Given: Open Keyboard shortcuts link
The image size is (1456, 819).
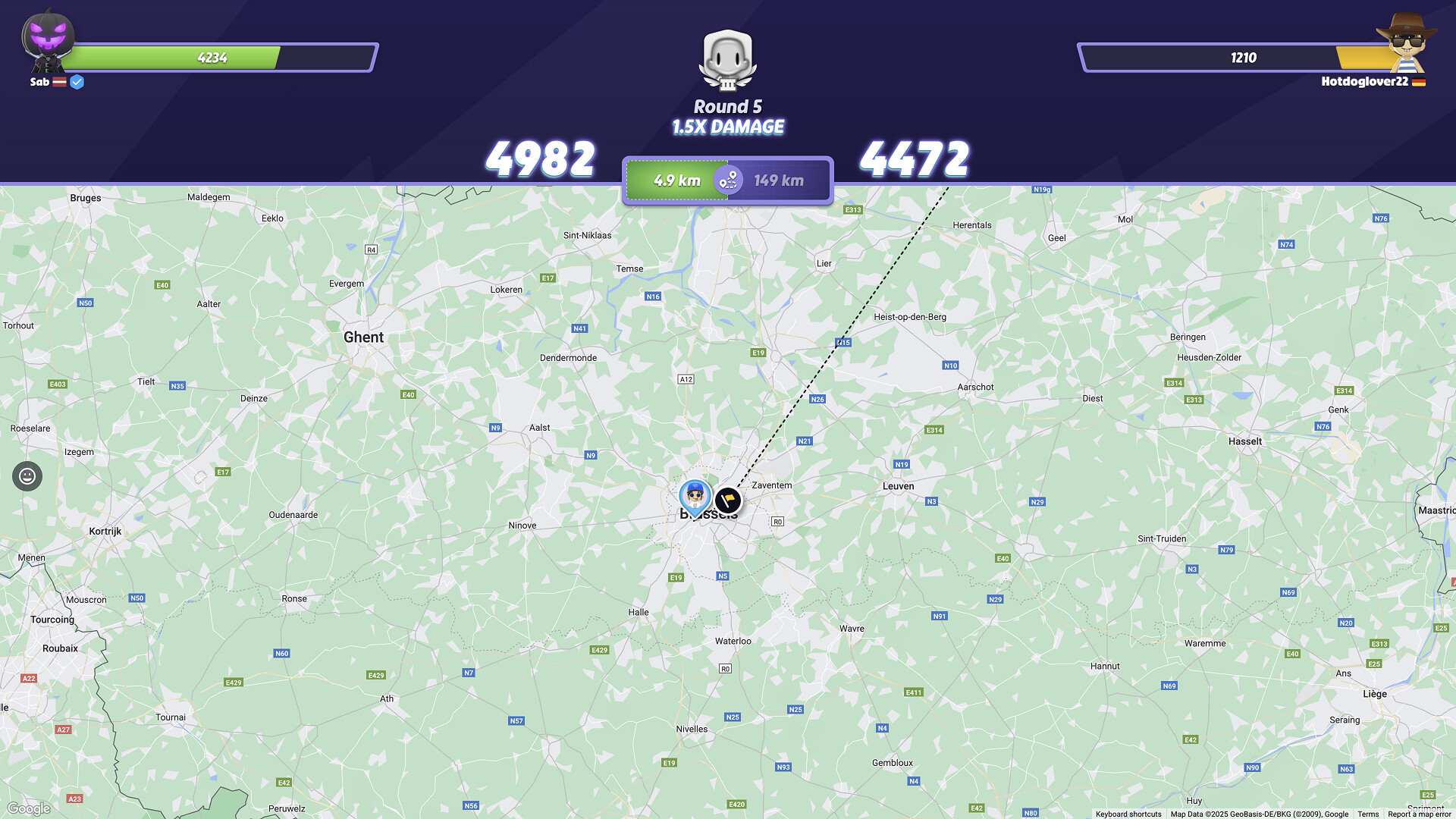Looking at the screenshot, I should (x=1128, y=814).
